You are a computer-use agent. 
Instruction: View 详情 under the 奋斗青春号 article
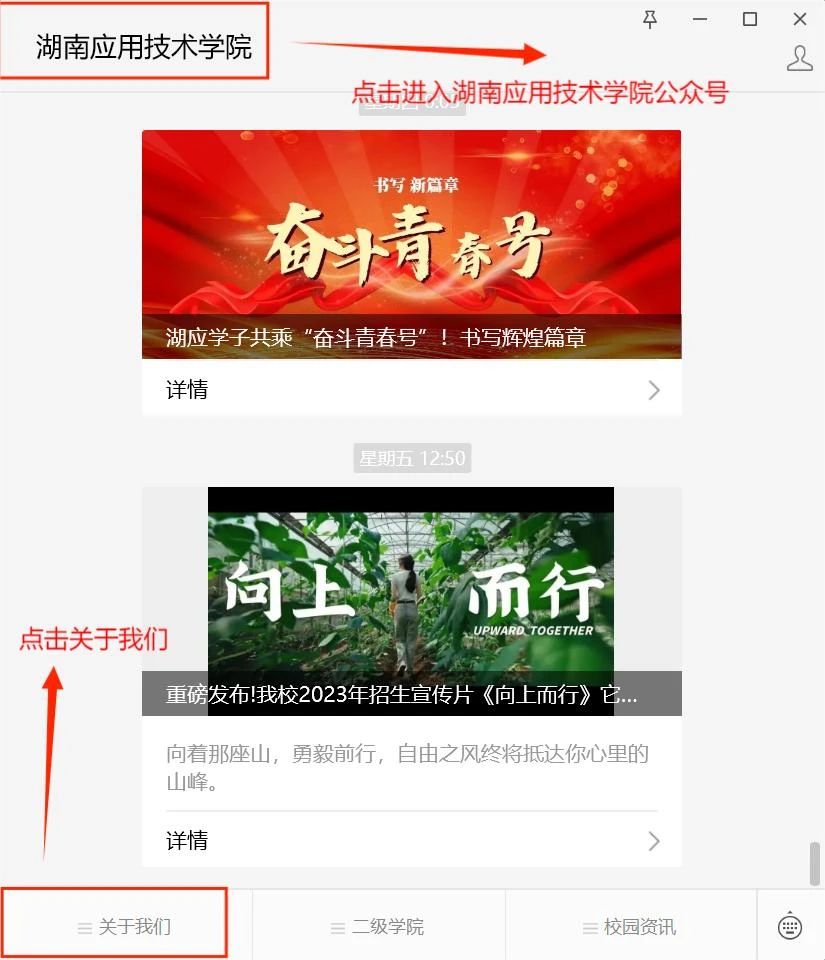click(411, 389)
